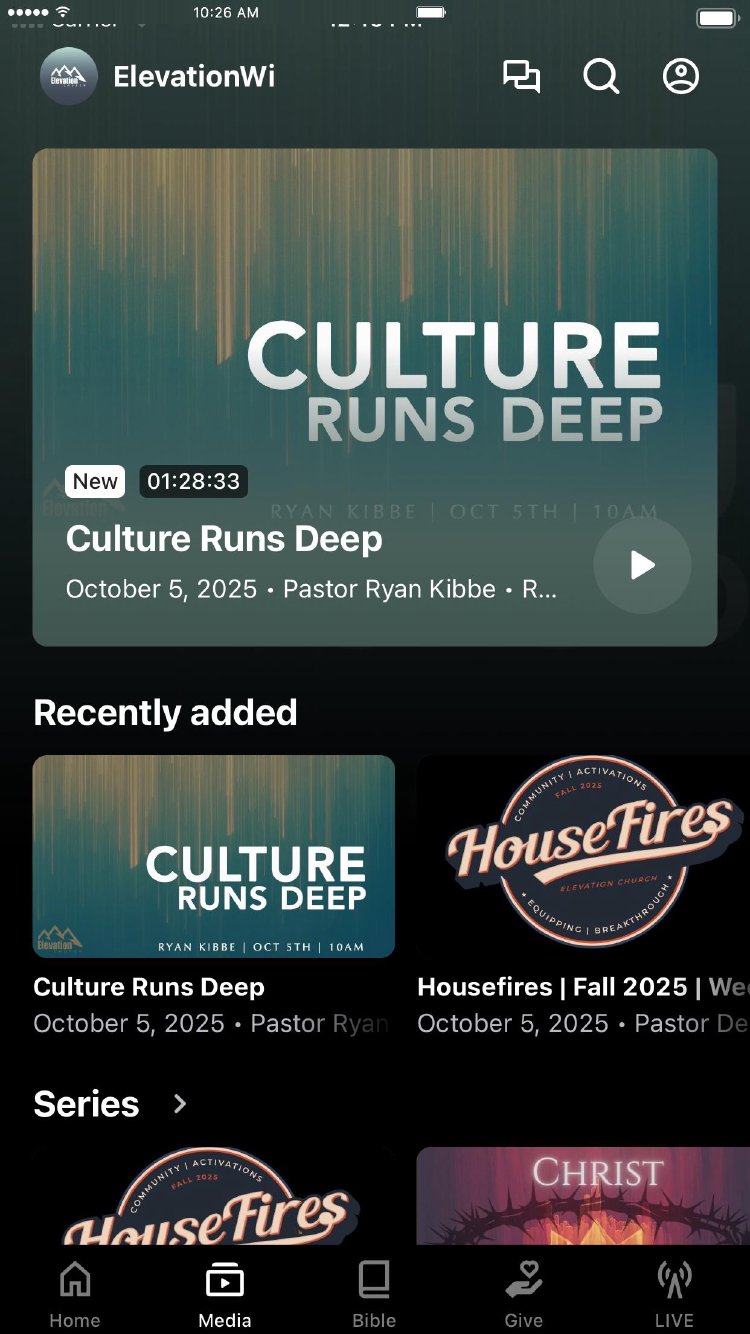750x1334 pixels.
Task: Open the account profile icon
Action: click(x=681, y=77)
